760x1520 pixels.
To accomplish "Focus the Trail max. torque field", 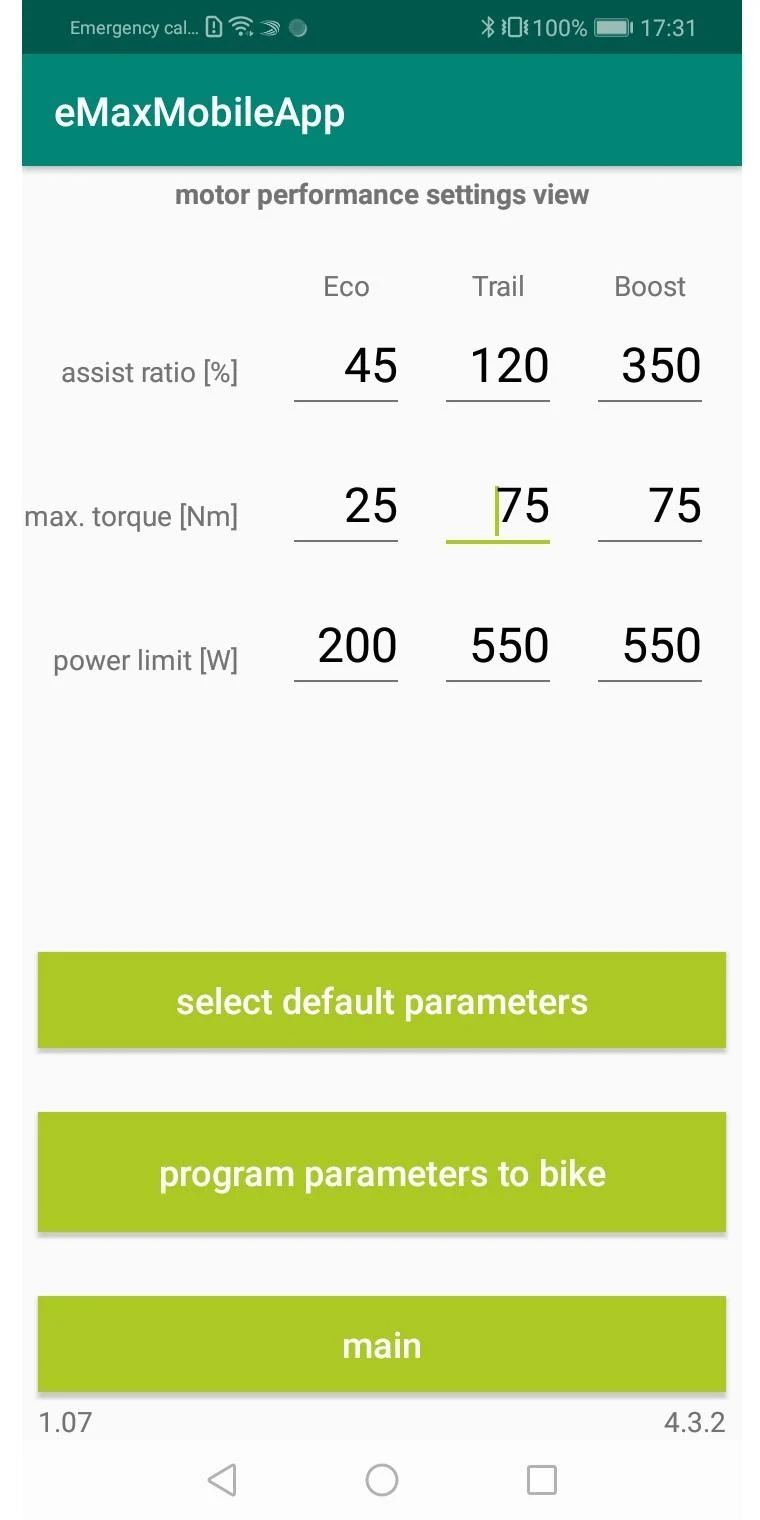I will point(498,507).
